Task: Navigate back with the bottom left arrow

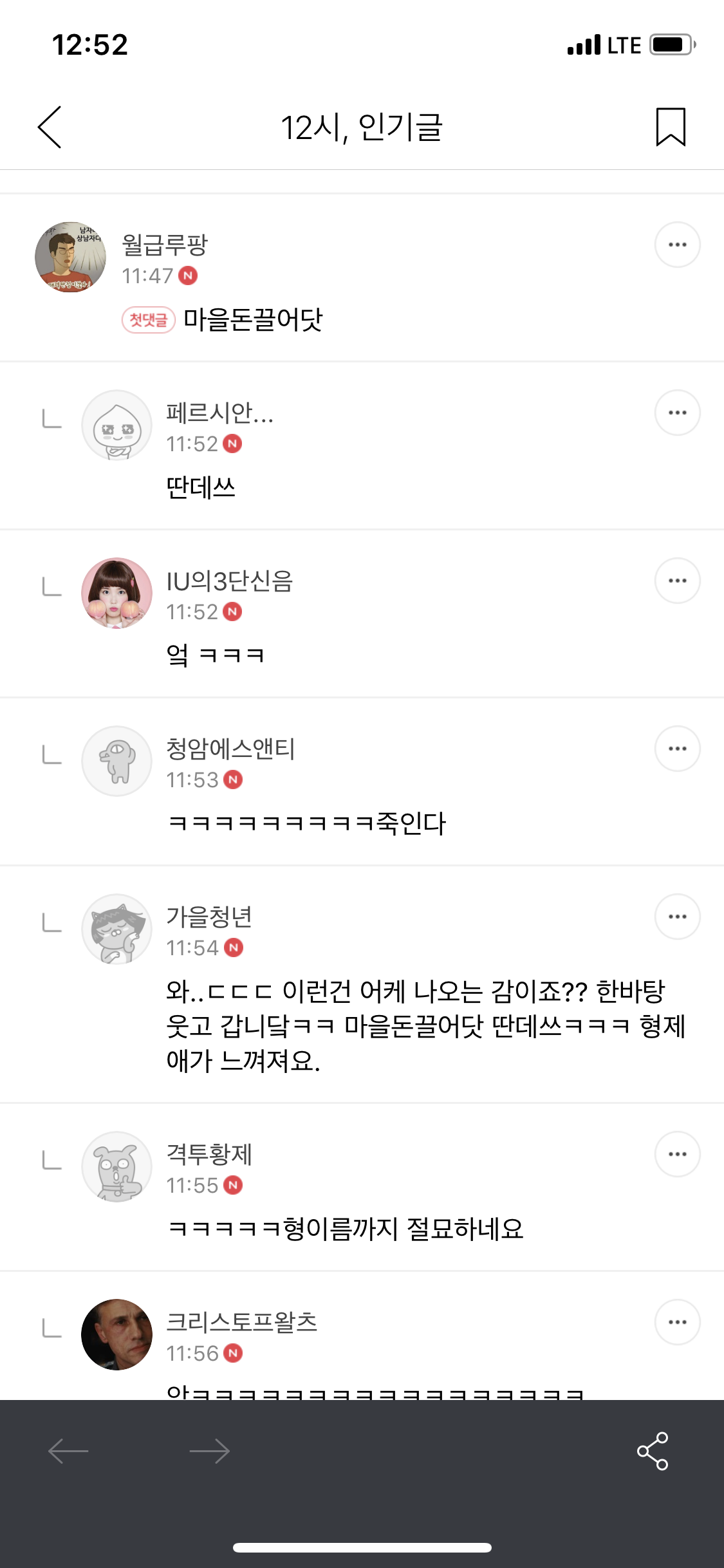Action: point(68,1451)
